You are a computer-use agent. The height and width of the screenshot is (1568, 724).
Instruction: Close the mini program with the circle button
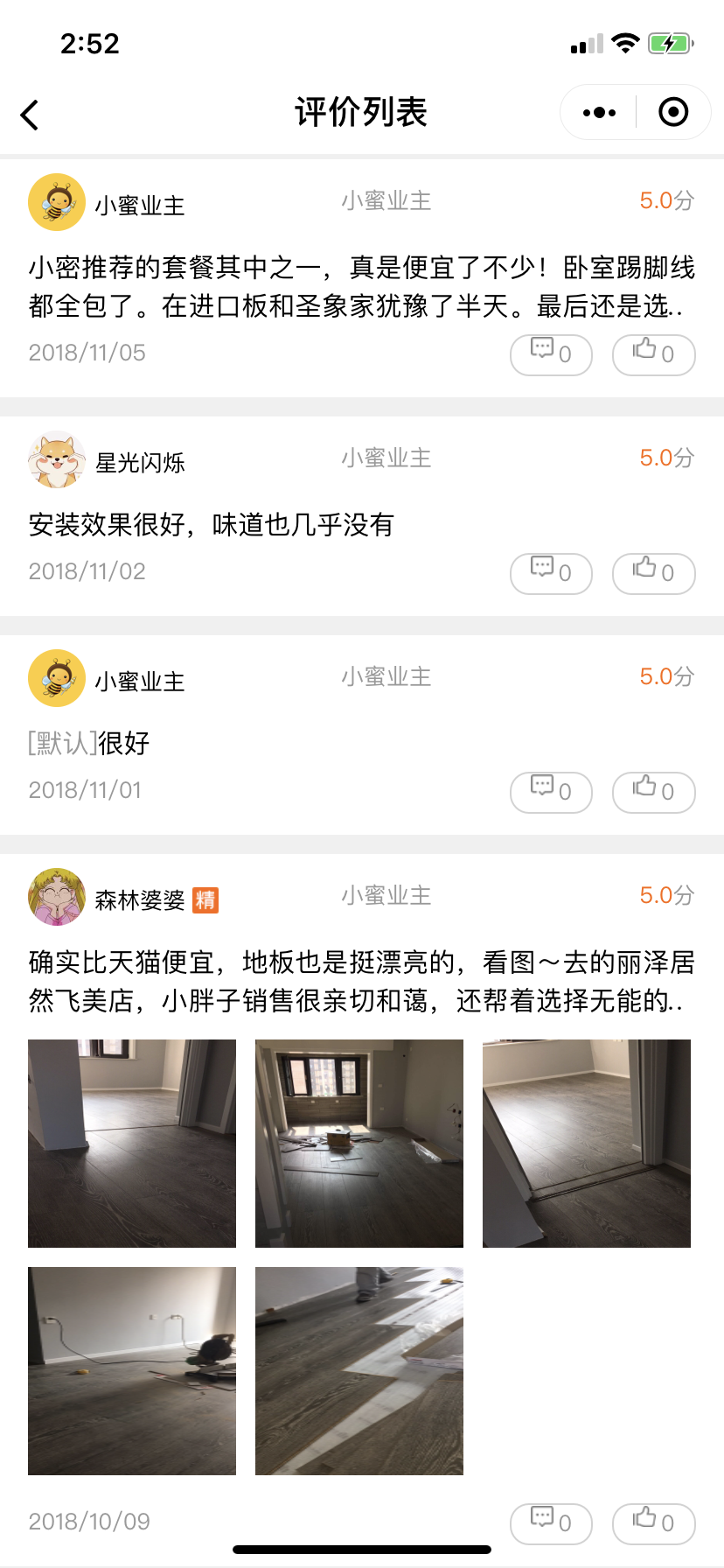point(672,113)
